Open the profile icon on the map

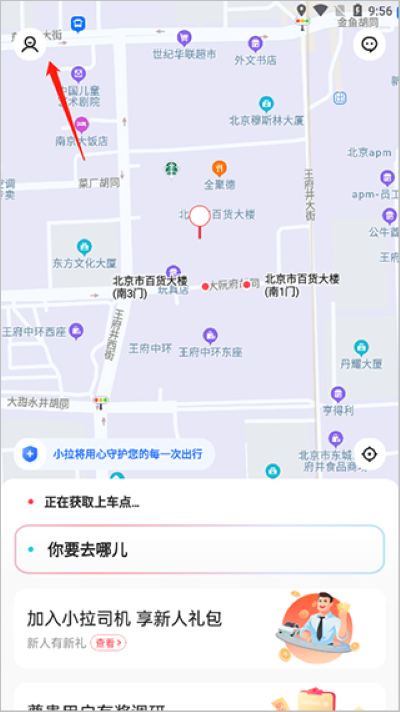tap(30, 44)
